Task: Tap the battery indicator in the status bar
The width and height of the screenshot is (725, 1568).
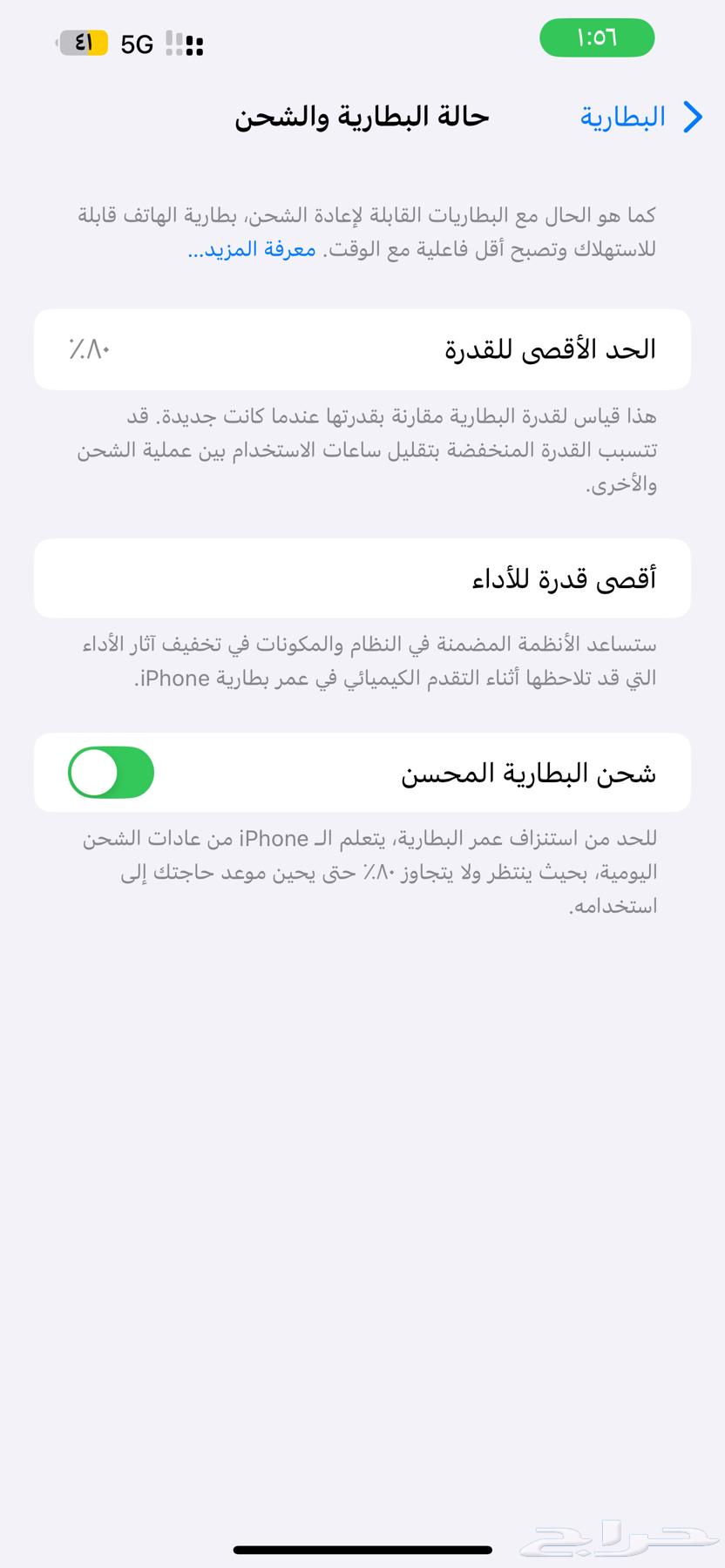Action: point(81,39)
